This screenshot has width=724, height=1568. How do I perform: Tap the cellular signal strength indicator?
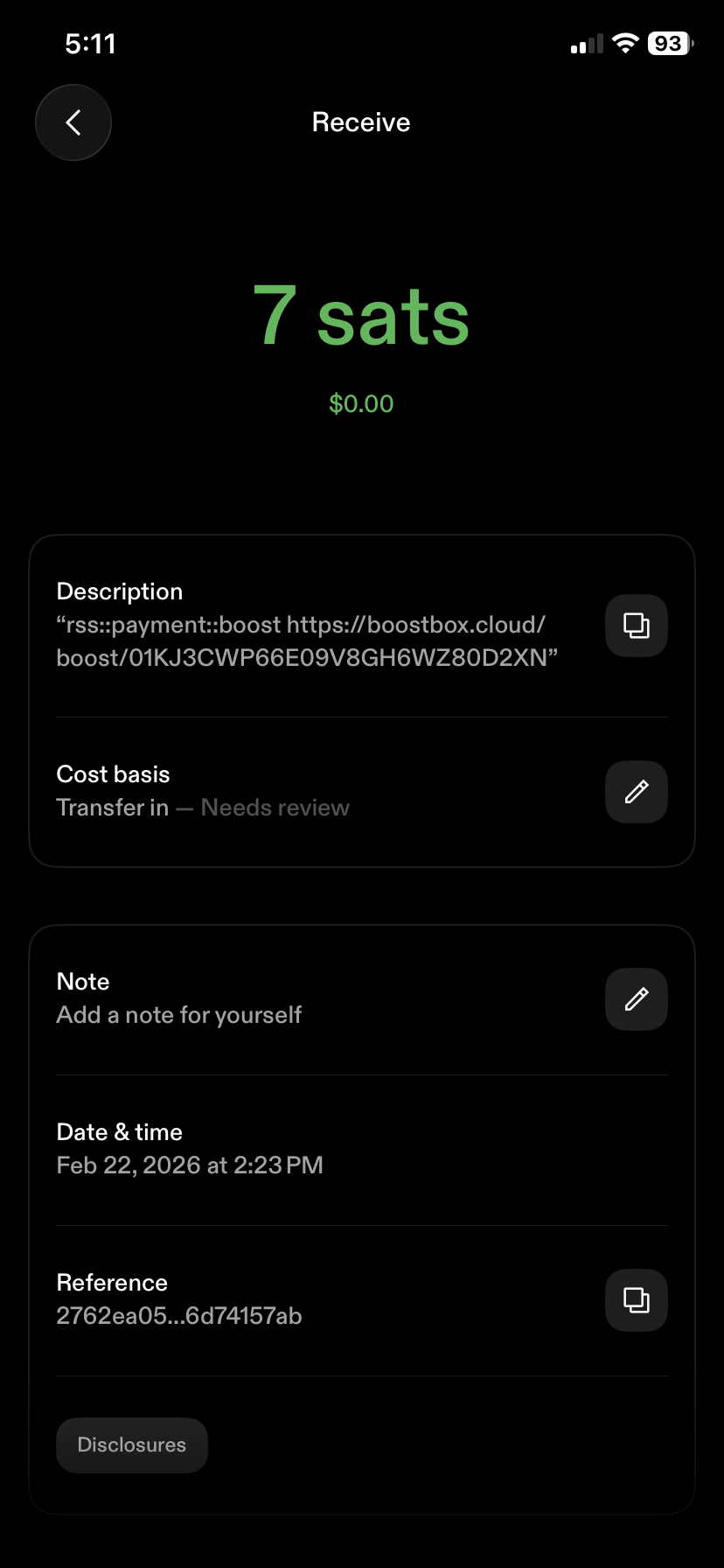pyautogui.click(x=584, y=43)
